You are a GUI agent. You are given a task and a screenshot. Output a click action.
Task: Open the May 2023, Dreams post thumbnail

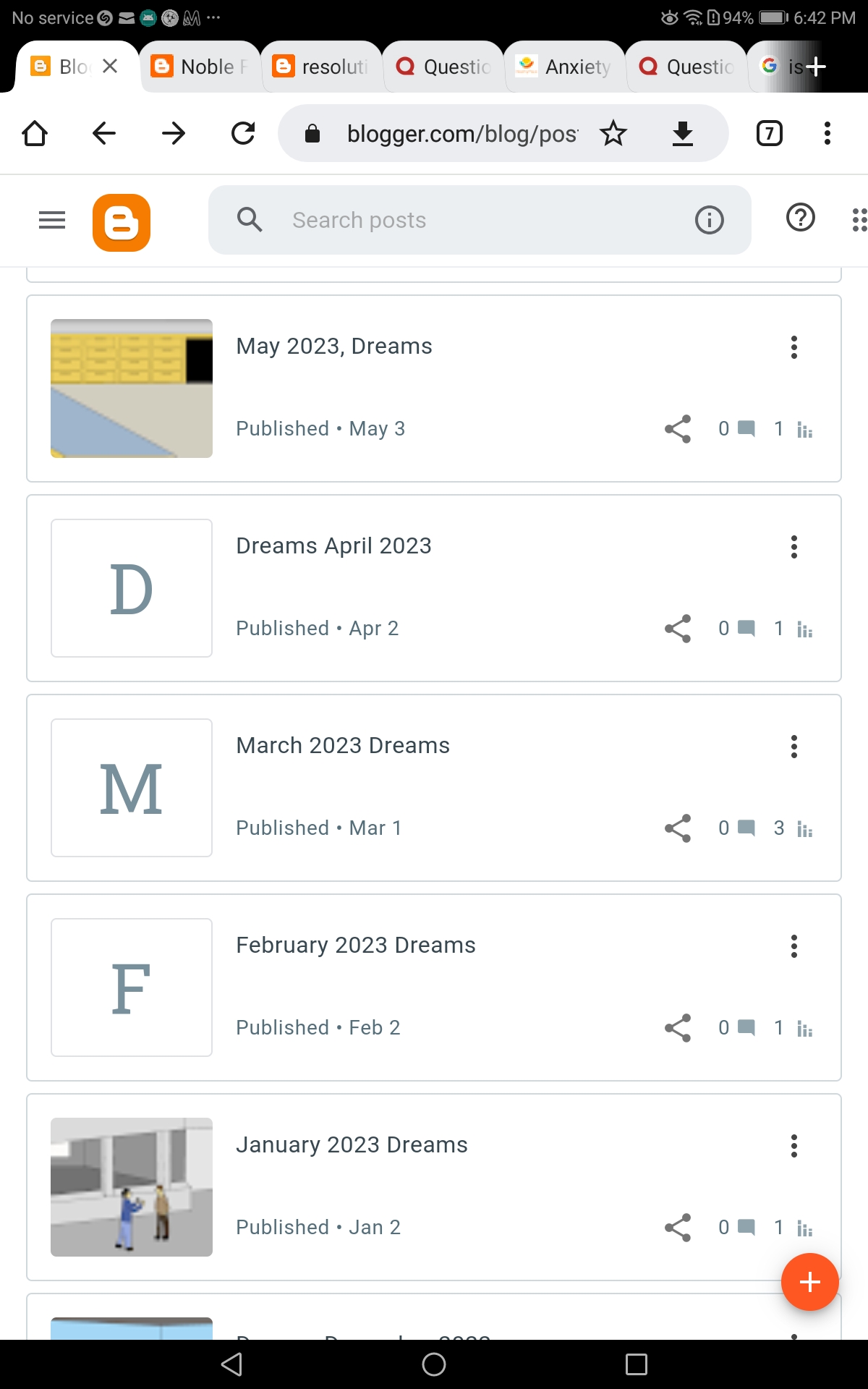point(132,388)
